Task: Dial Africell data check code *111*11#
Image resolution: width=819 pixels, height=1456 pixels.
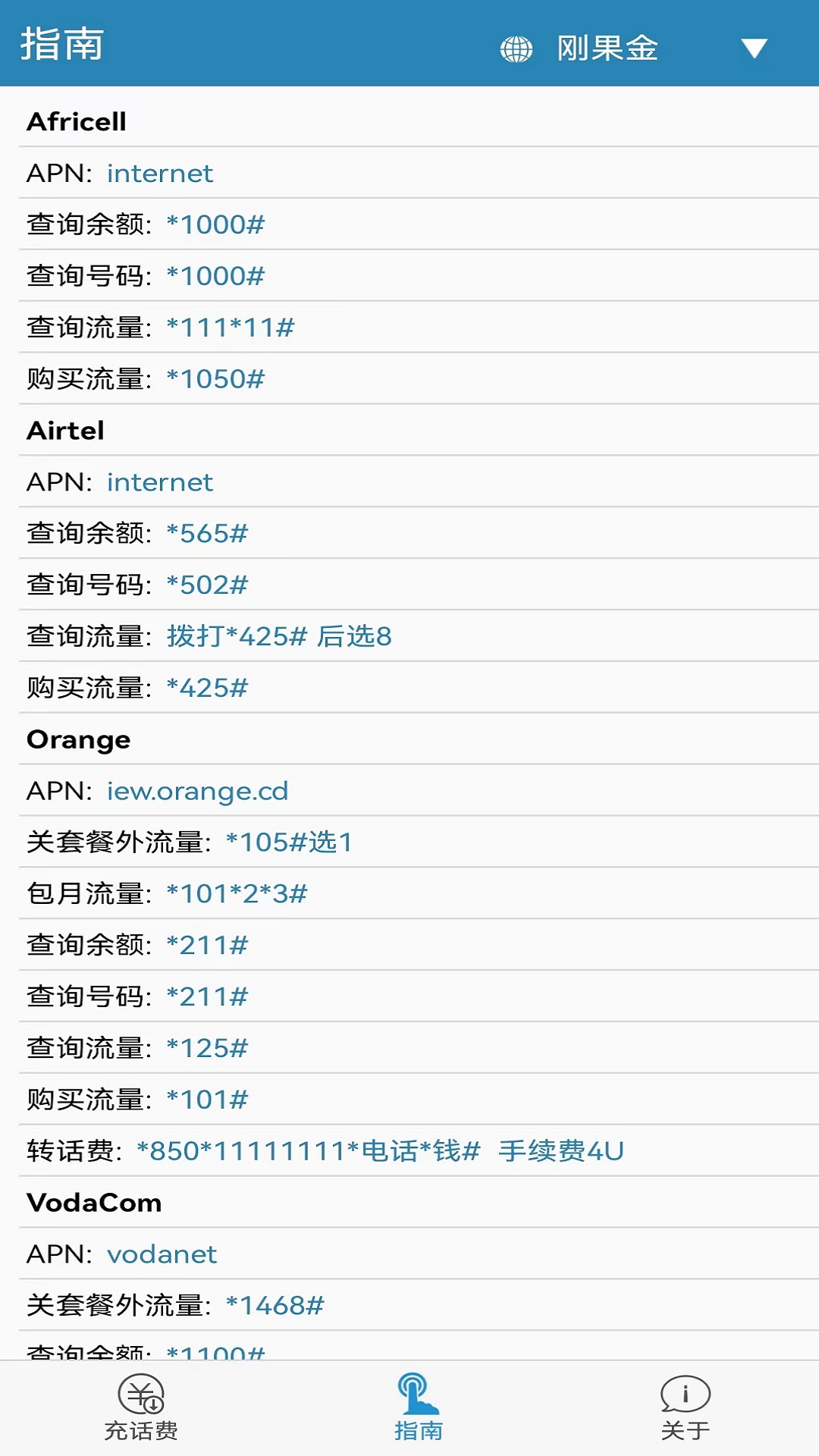Action: [x=231, y=328]
